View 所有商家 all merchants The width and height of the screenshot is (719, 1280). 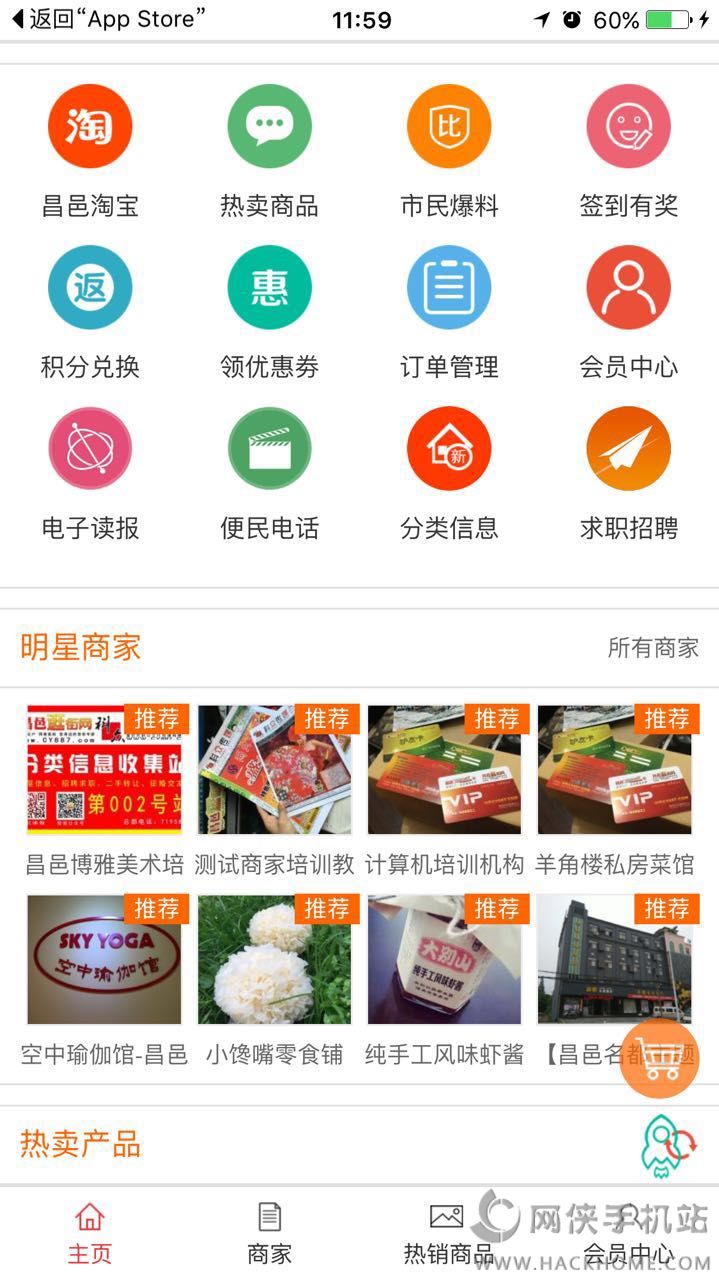coord(653,648)
